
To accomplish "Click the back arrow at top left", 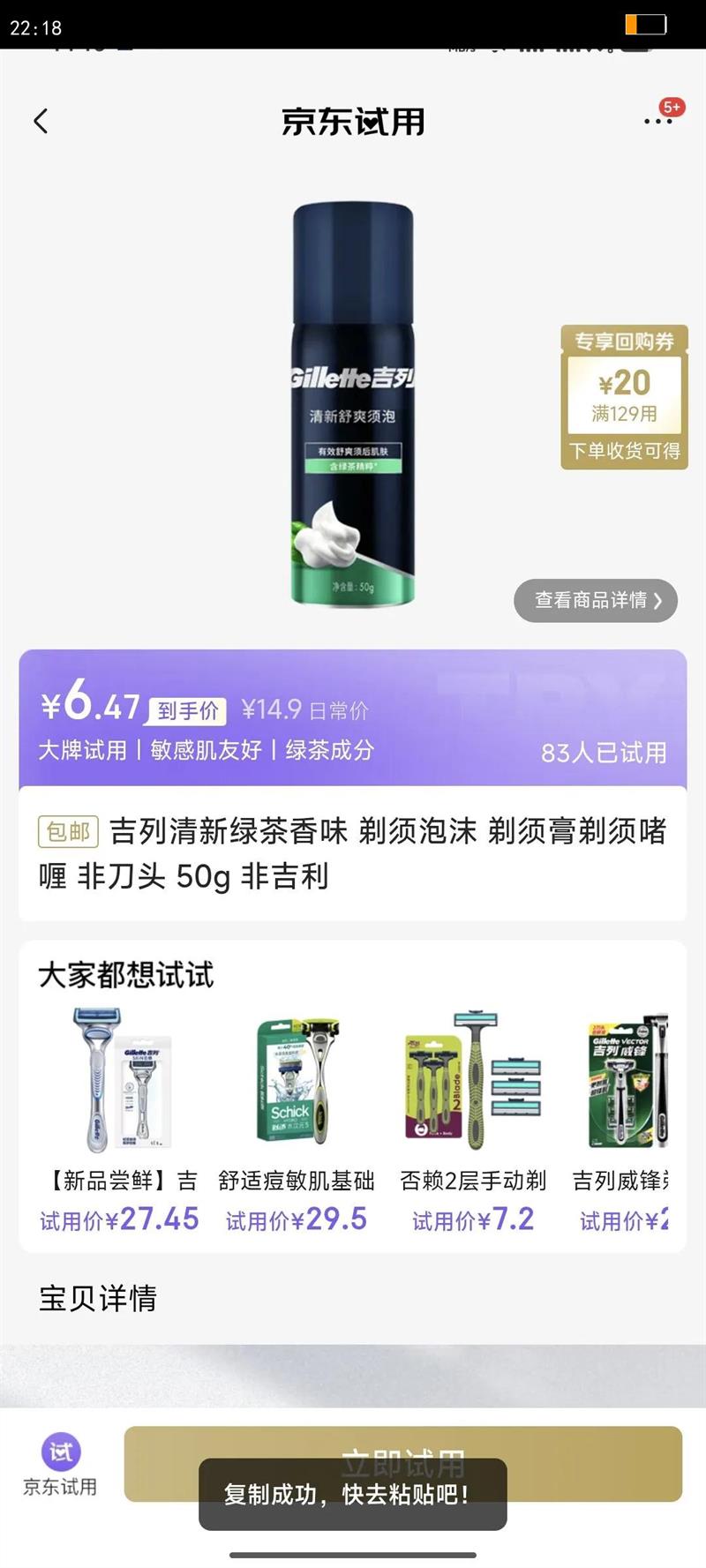I will click(x=41, y=122).
